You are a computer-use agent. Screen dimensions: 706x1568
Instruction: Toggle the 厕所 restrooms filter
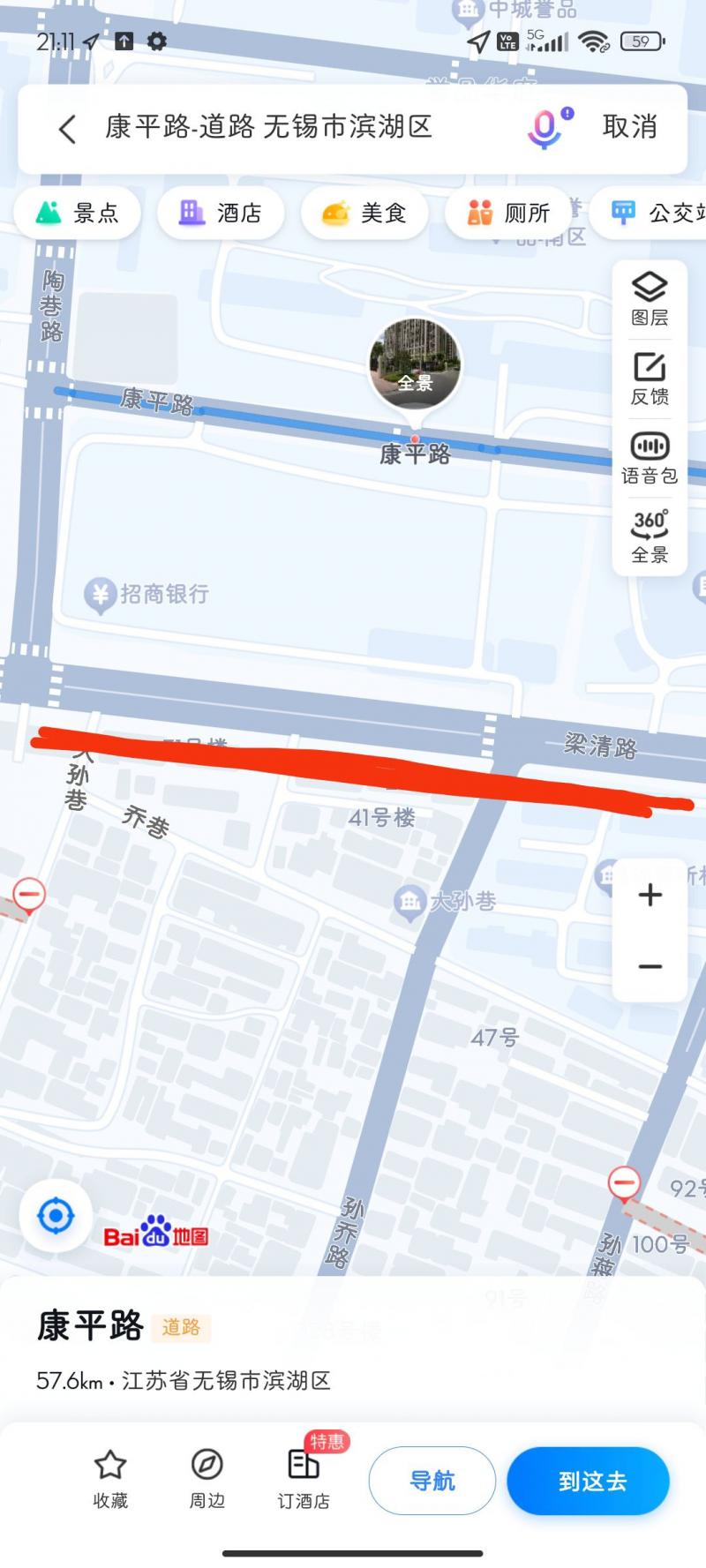(509, 213)
